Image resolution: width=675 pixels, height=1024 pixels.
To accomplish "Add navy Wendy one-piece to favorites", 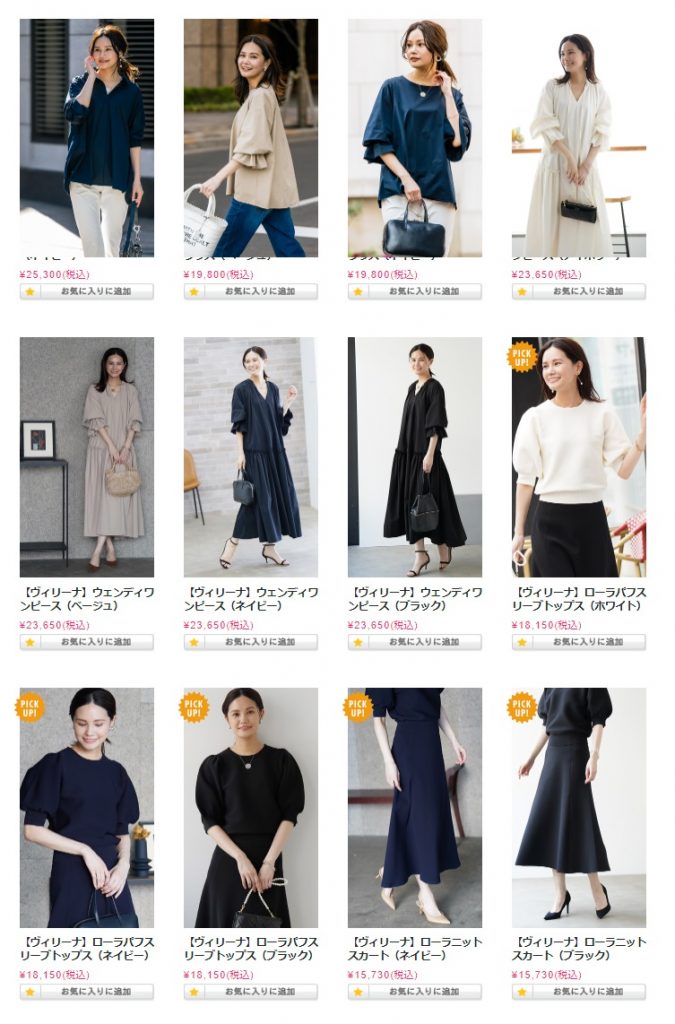I will tap(251, 642).
